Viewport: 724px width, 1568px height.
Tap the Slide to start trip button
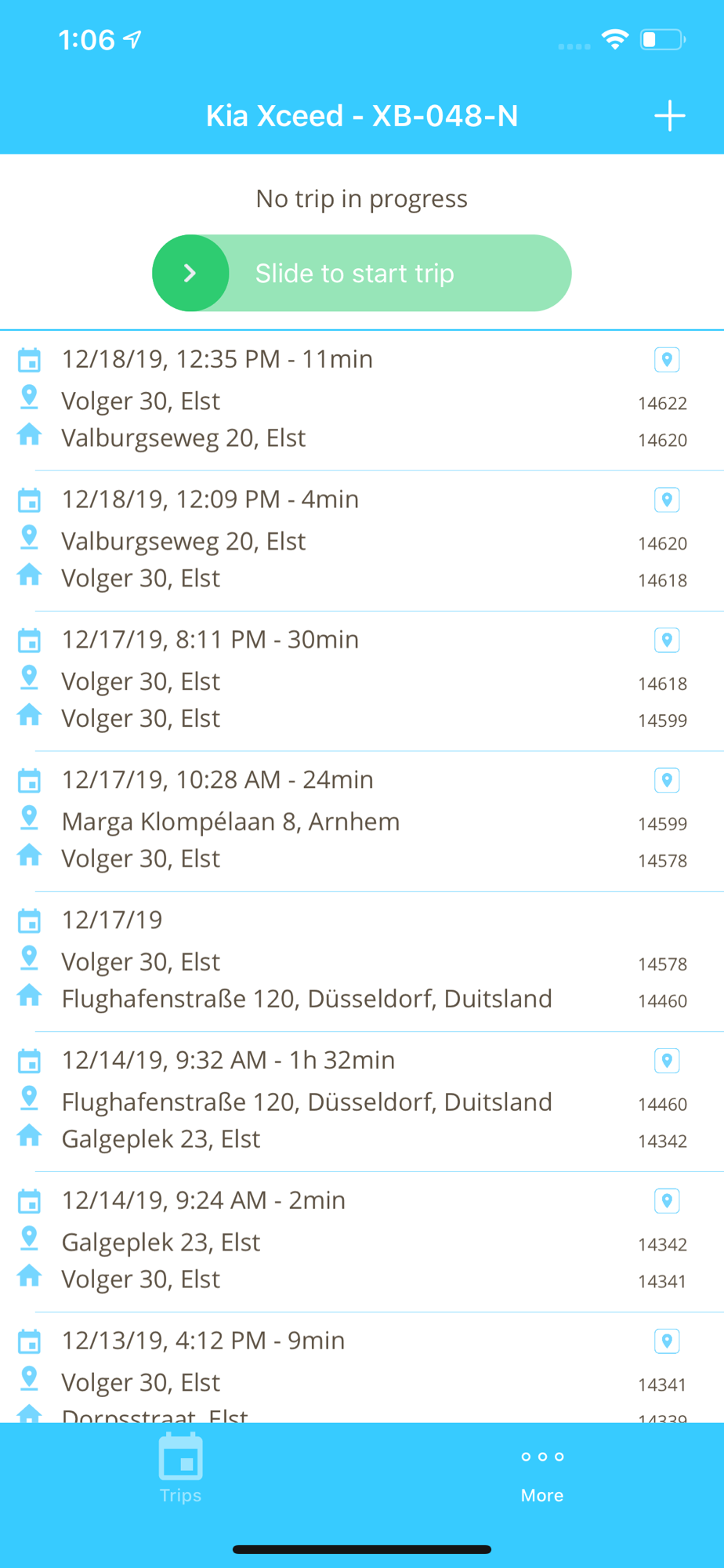190,273
